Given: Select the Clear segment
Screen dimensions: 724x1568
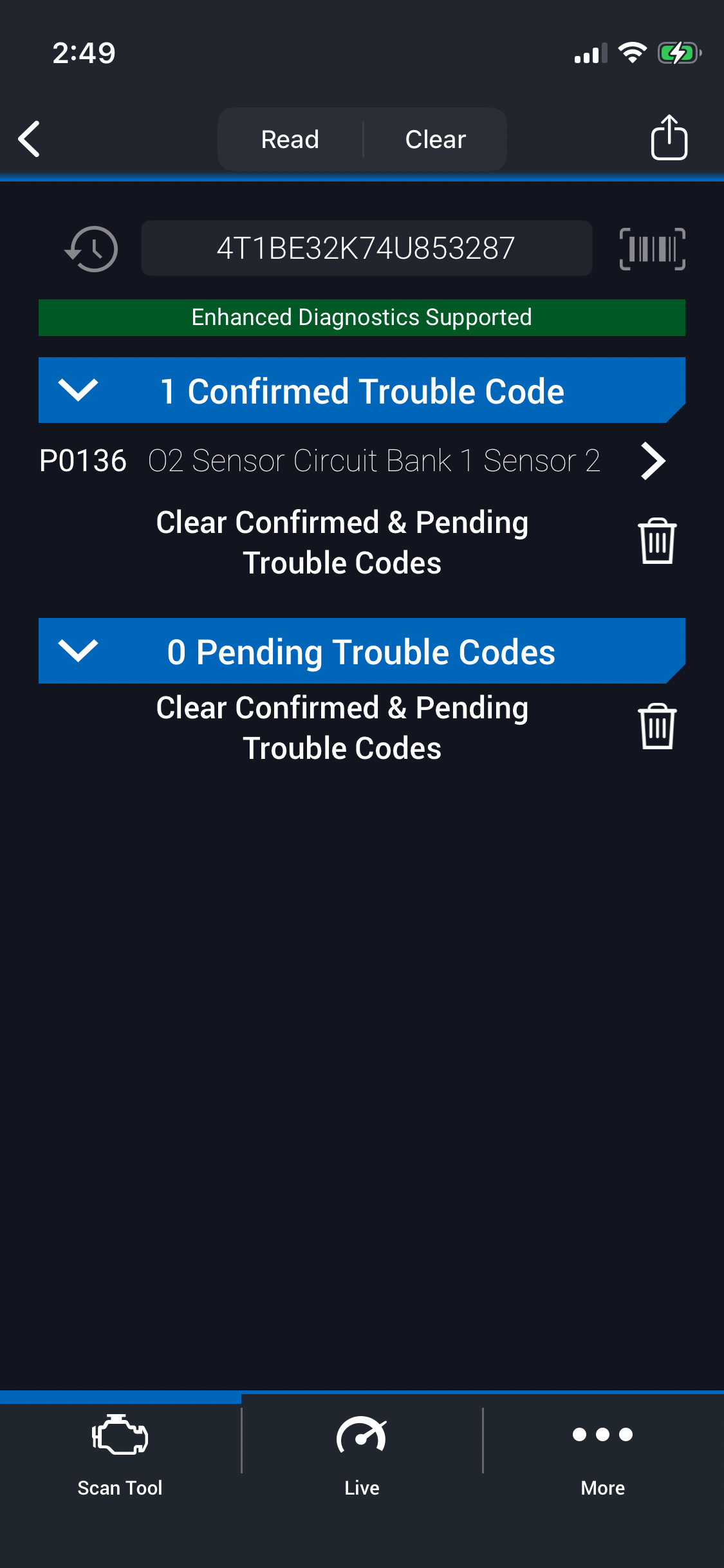Looking at the screenshot, I should point(435,139).
